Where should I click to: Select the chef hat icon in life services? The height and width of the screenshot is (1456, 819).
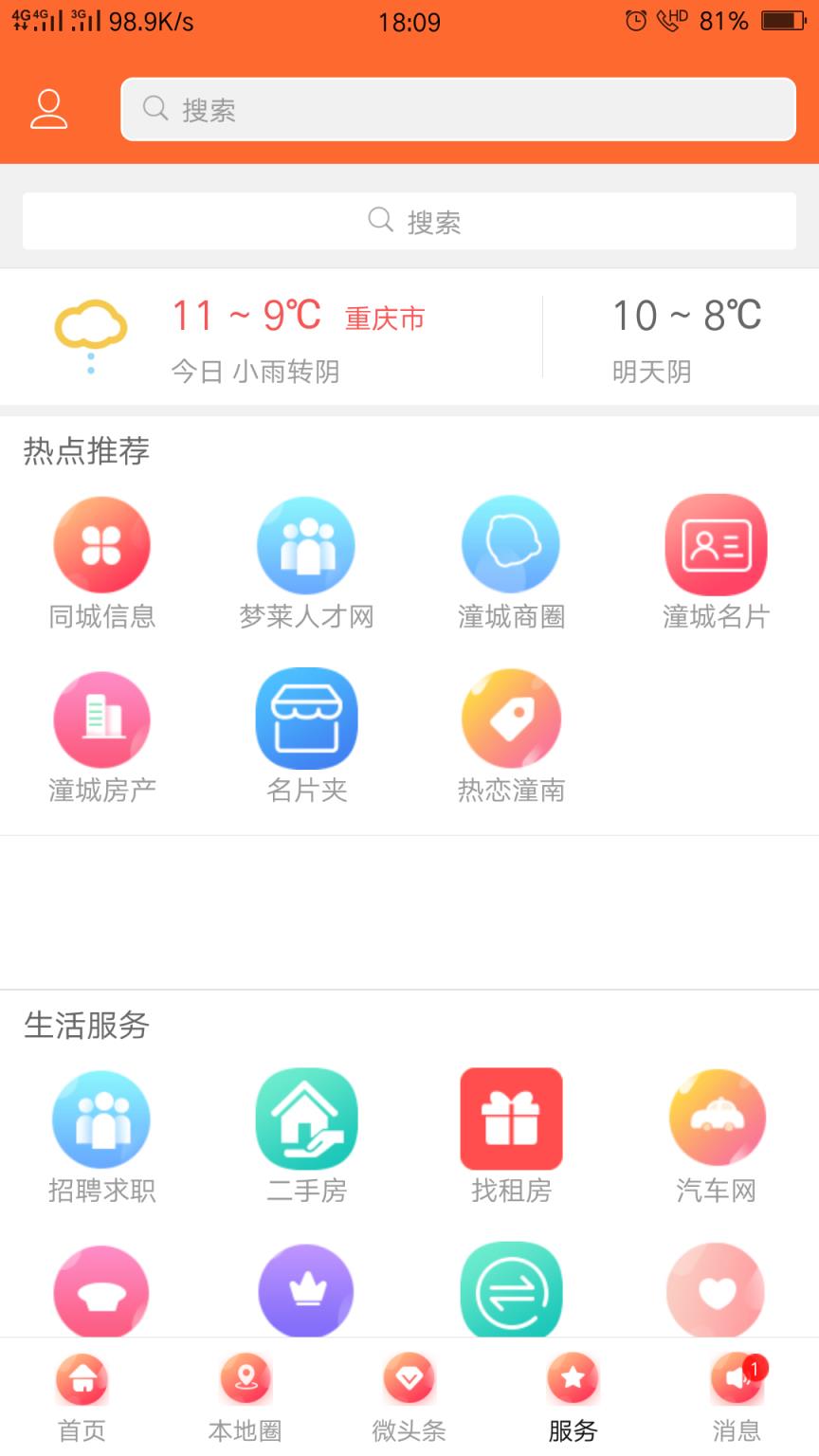pos(101,1291)
